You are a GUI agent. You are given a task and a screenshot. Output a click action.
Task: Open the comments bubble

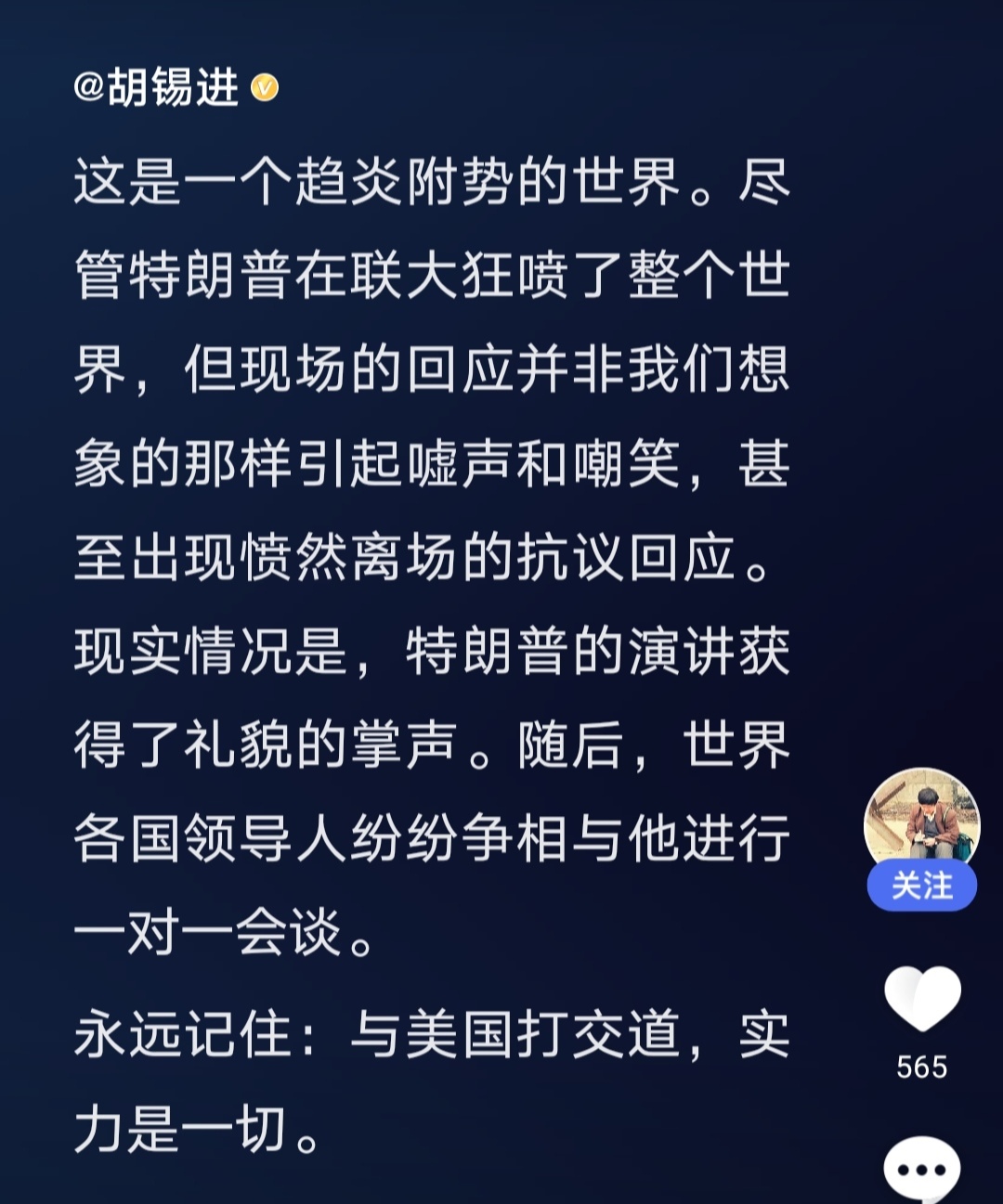921,1170
